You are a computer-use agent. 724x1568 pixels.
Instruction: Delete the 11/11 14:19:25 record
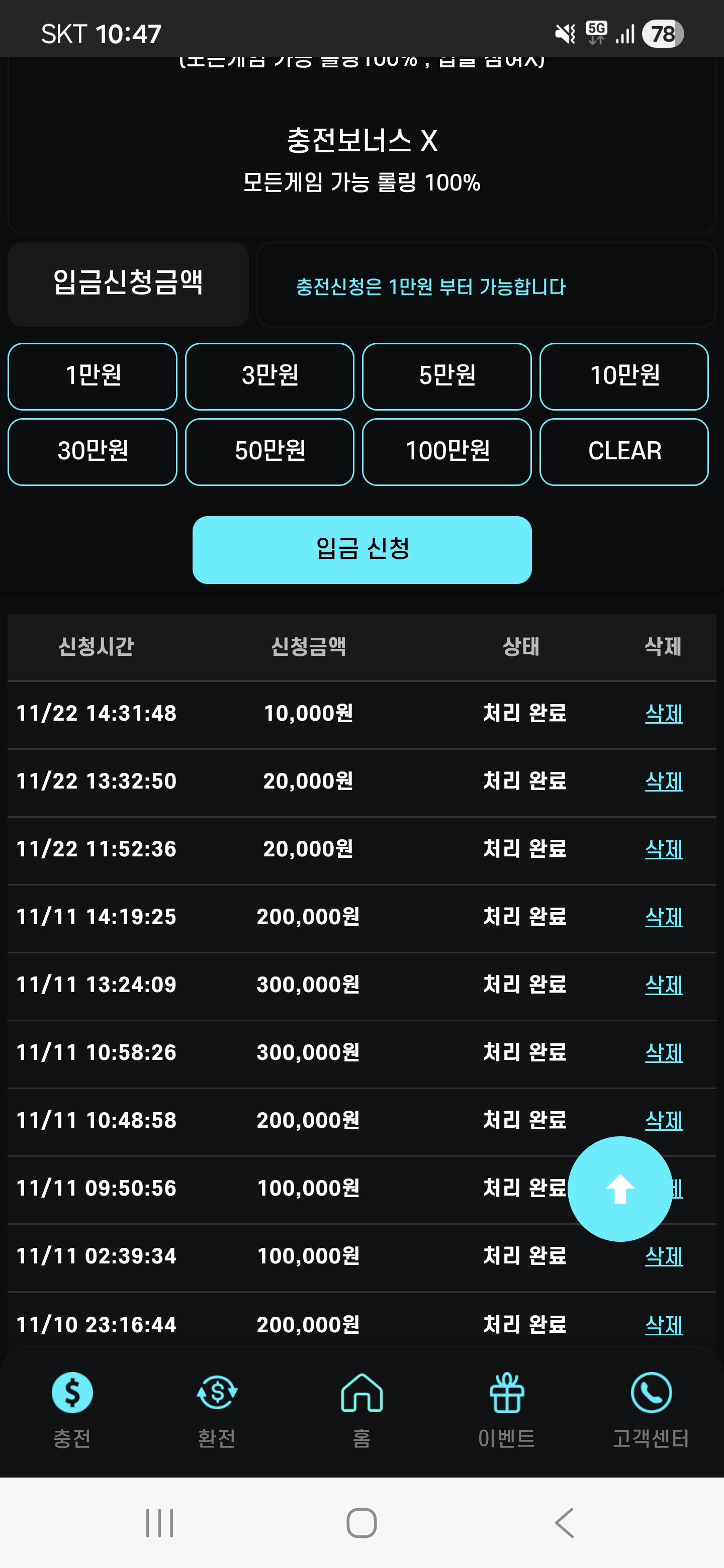tap(663, 917)
